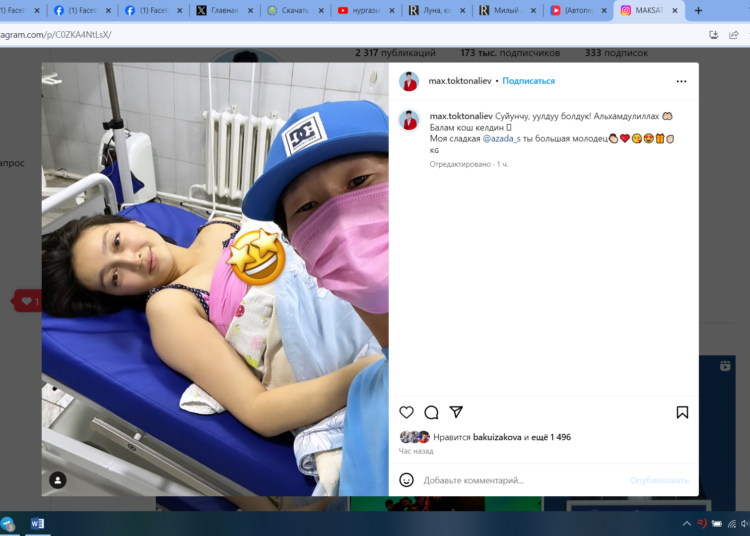
Task: Open browser downloads icon
Action: pyautogui.click(x=713, y=34)
